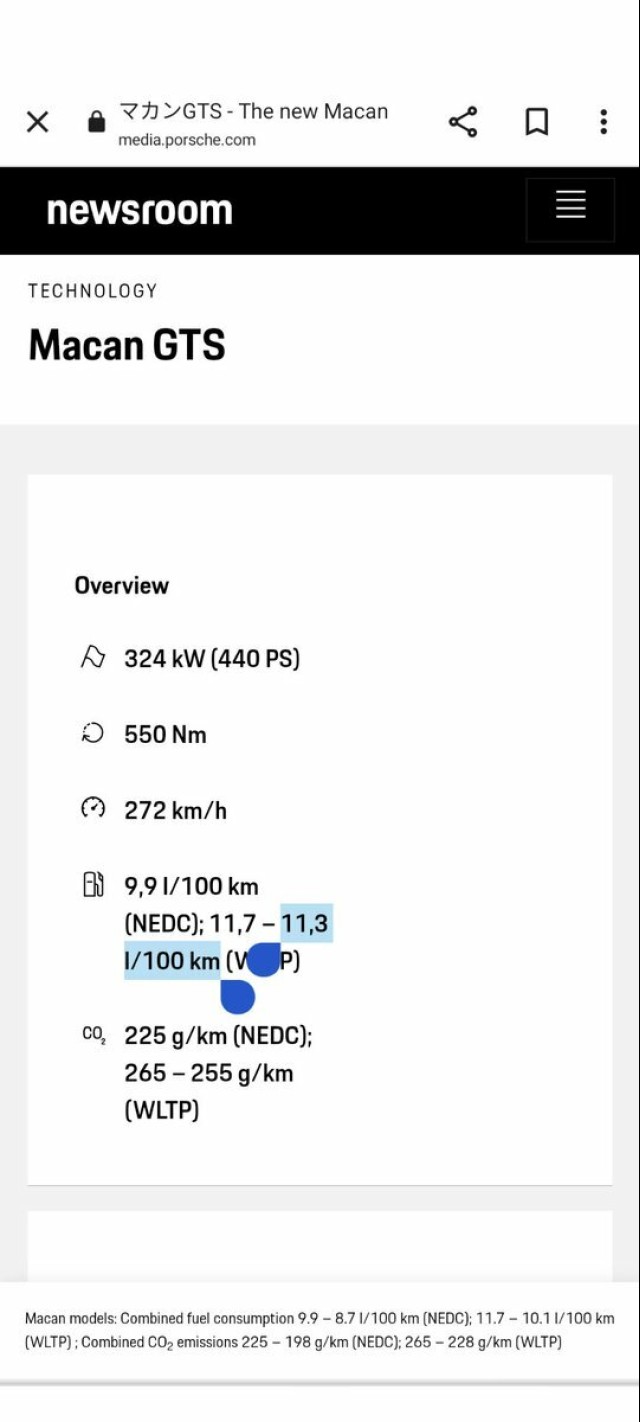This screenshot has height=1422, width=640.
Task: Open the browser overflow menu
Action: (603, 122)
